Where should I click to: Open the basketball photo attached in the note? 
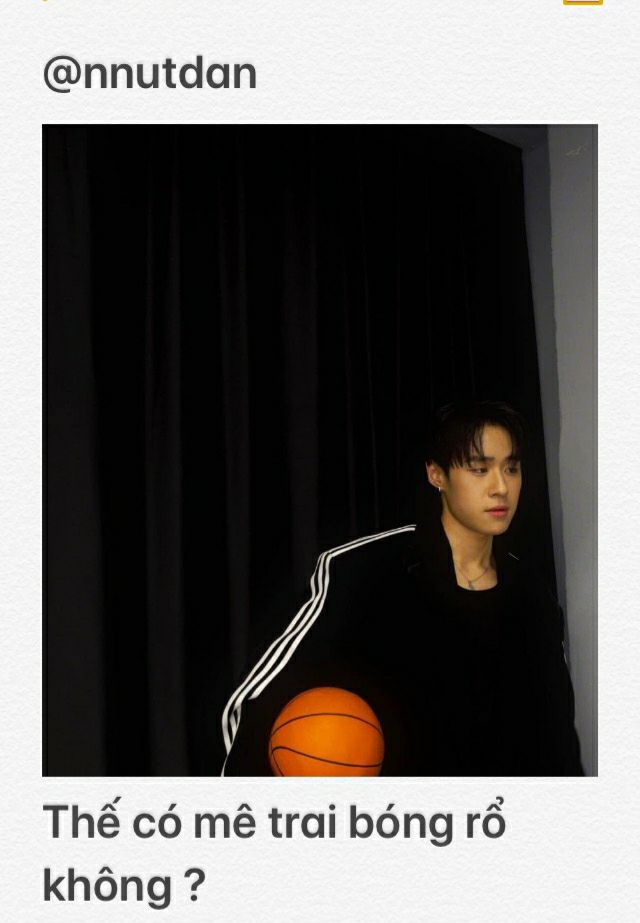coord(319,450)
